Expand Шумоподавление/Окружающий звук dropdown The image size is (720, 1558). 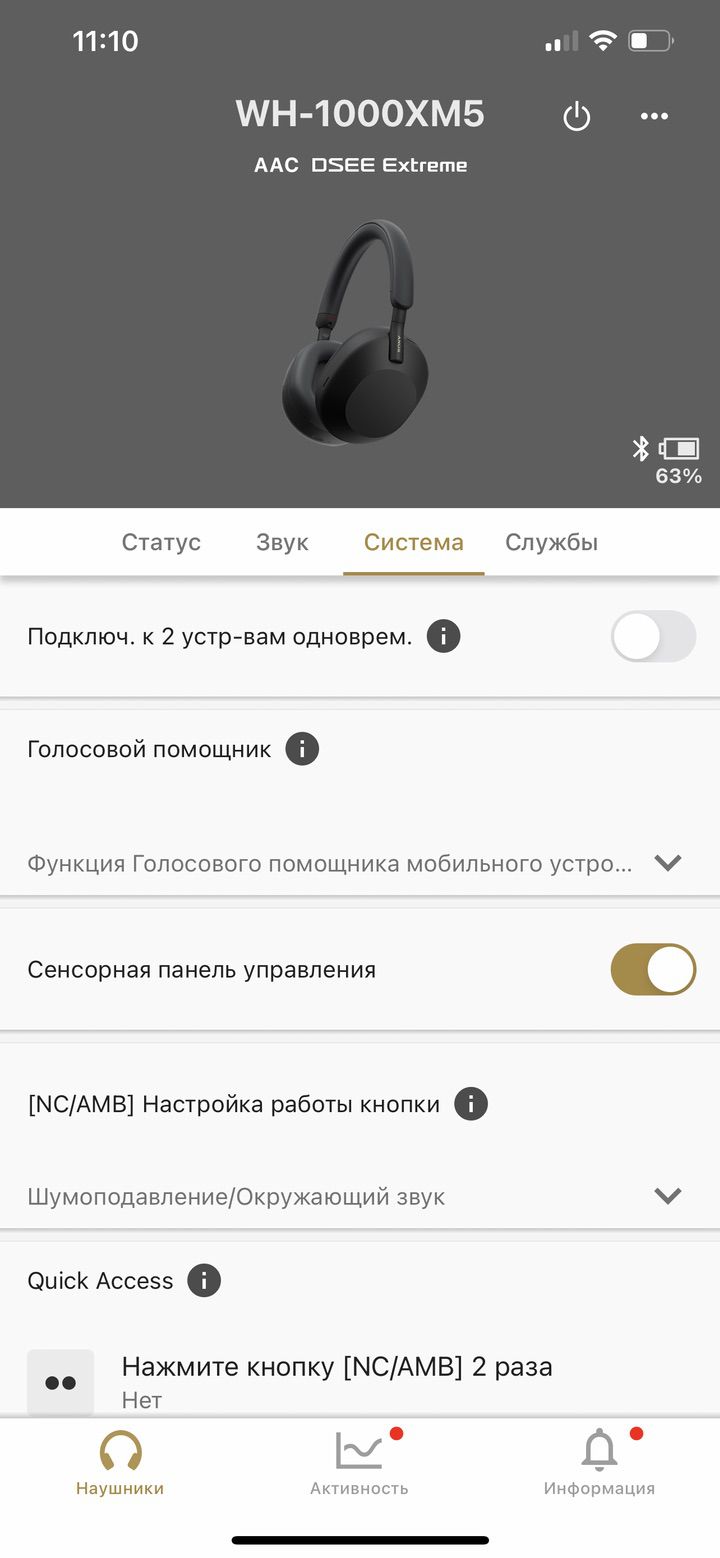click(667, 1196)
